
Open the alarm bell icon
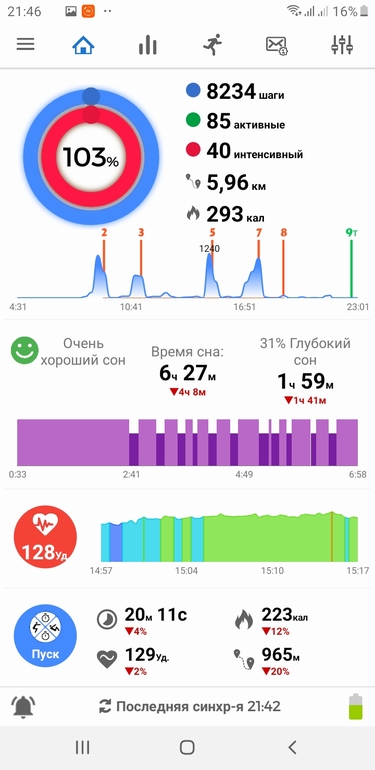(x=23, y=707)
